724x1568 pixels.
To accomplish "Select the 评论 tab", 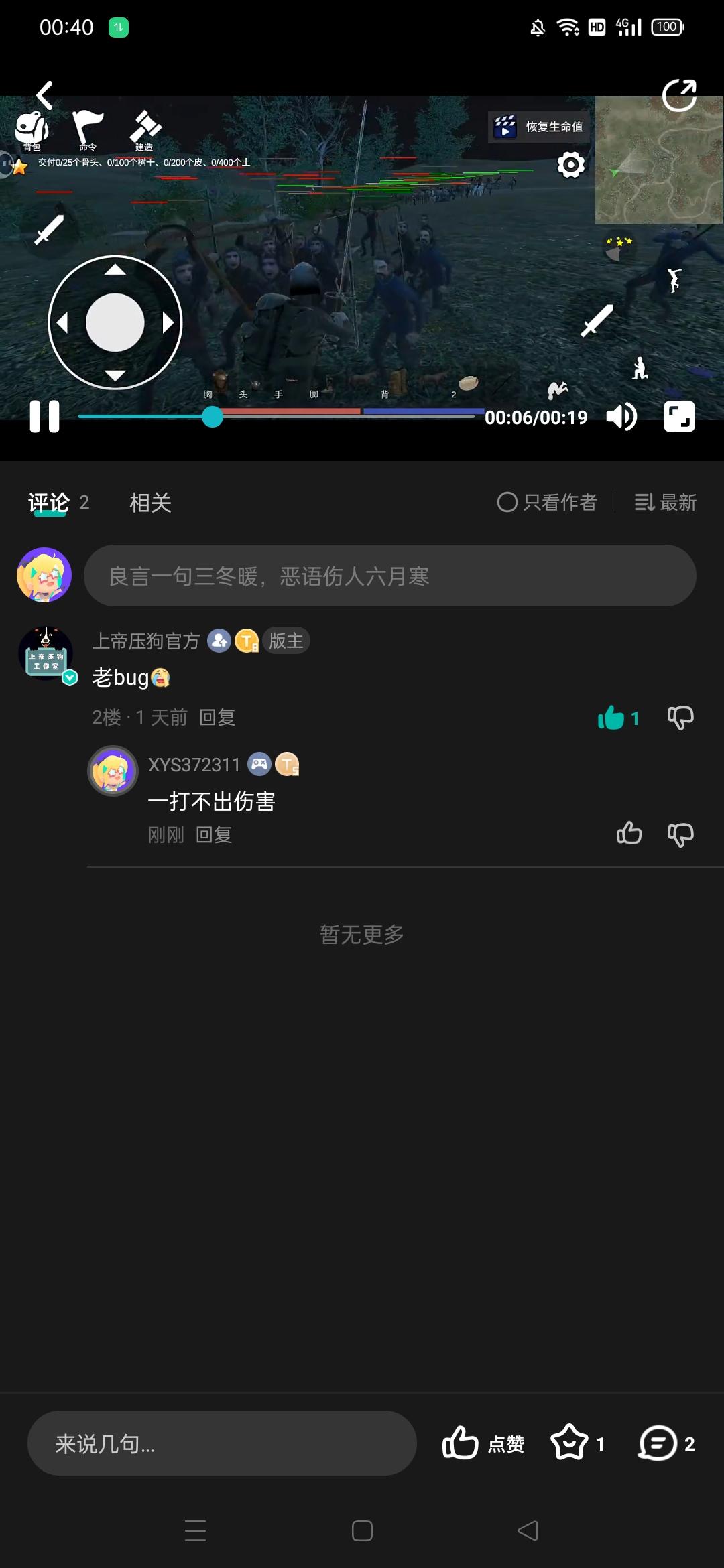I will coord(49,503).
